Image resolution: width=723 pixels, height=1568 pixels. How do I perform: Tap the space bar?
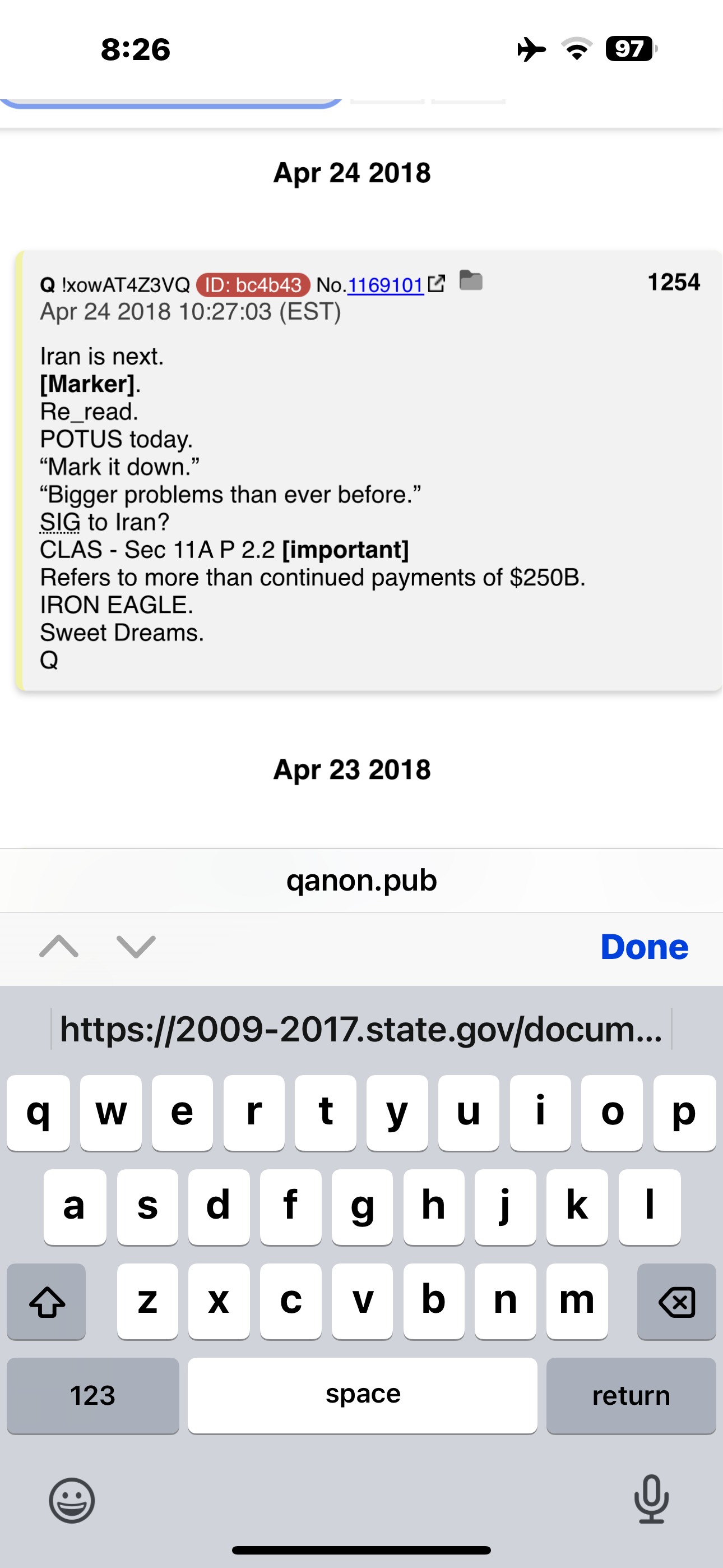pyautogui.click(x=362, y=1395)
